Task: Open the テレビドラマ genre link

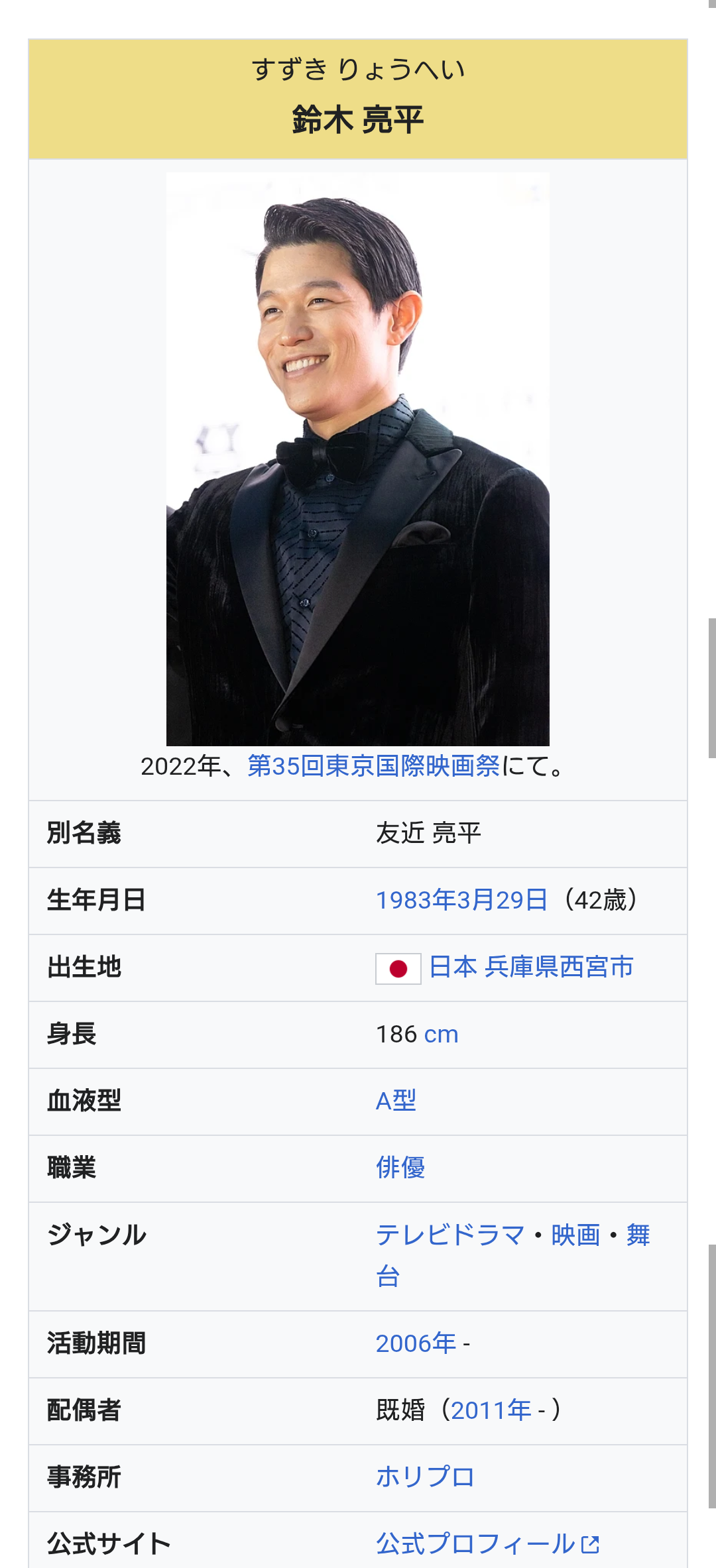Action: [x=450, y=1235]
